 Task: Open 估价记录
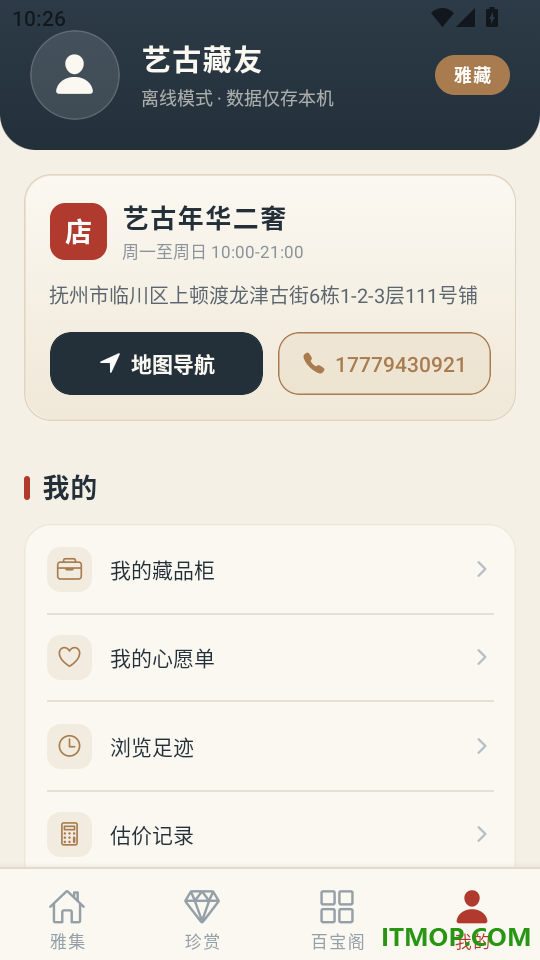click(270, 834)
